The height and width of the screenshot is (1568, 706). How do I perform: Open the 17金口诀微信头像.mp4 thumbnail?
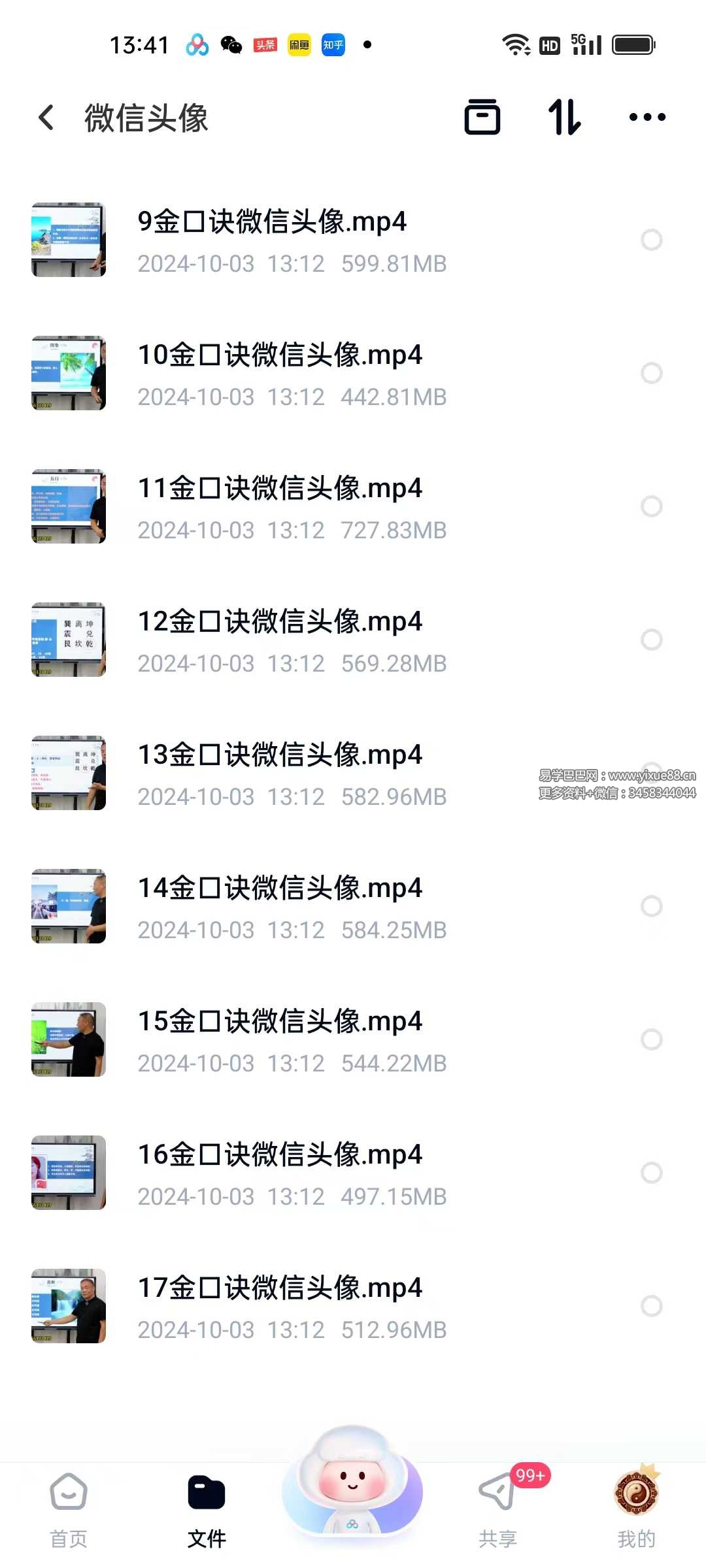pyautogui.click(x=69, y=1306)
